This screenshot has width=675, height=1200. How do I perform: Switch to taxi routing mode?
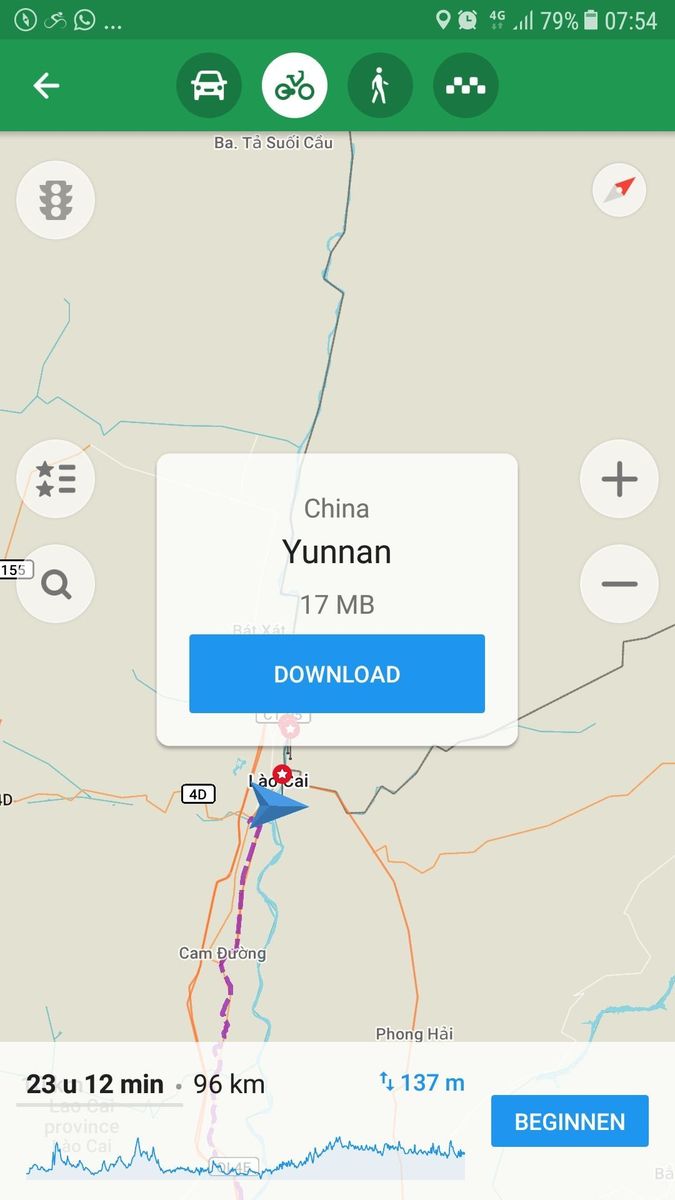coord(466,86)
